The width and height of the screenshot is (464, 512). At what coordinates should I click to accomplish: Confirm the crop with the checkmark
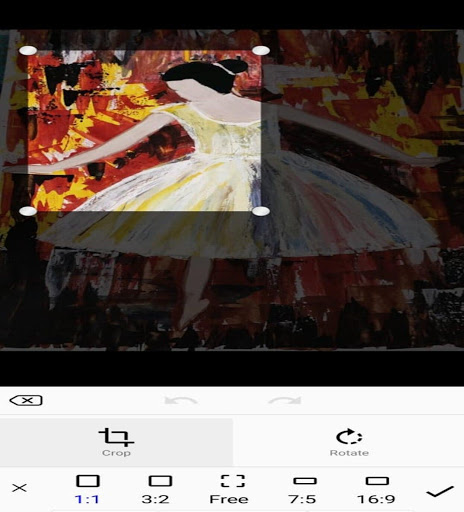click(440, 491)
